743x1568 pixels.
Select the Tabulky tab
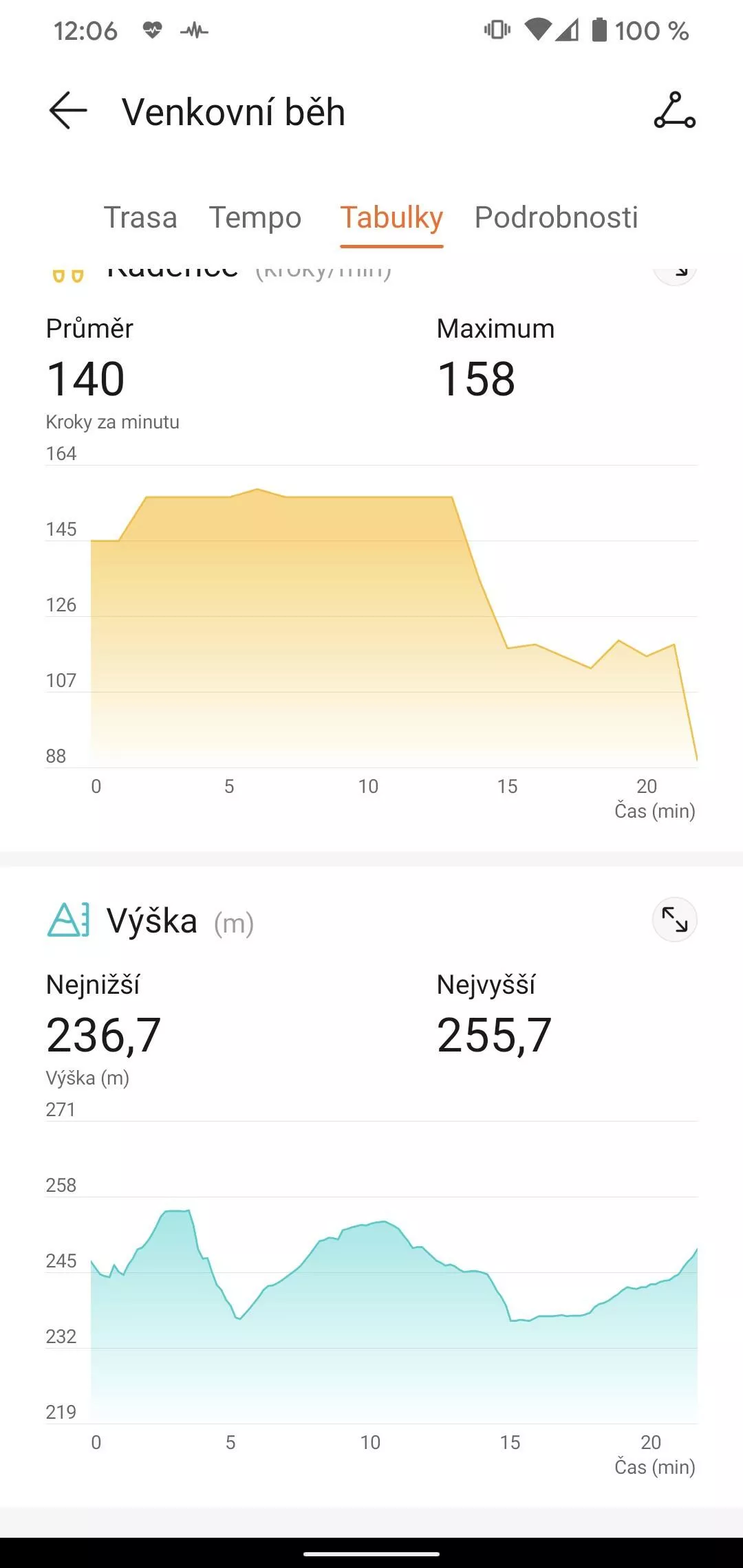tap(391, 217)
